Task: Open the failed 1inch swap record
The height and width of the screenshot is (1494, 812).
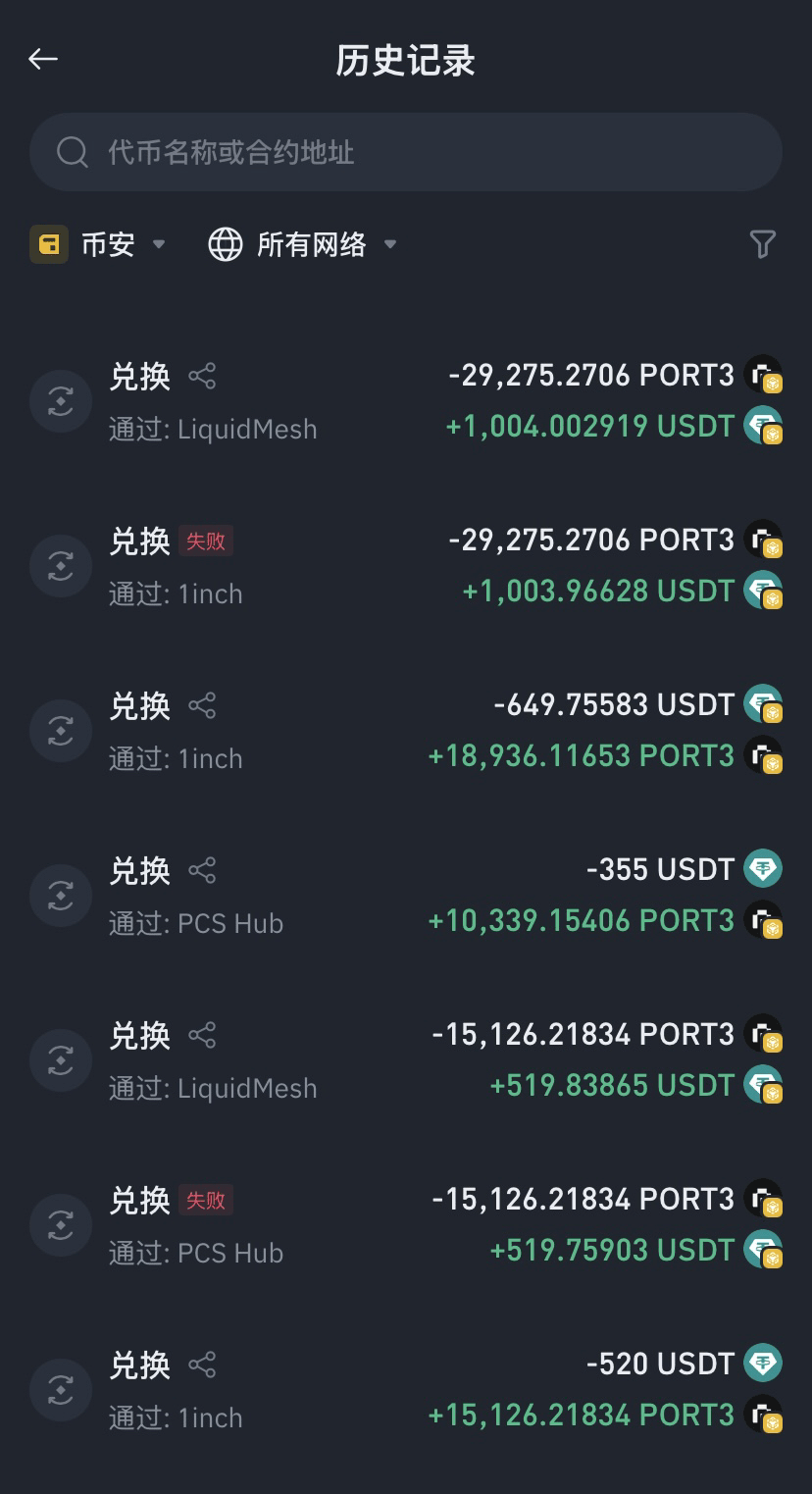Action: click(x=406, y=566)
